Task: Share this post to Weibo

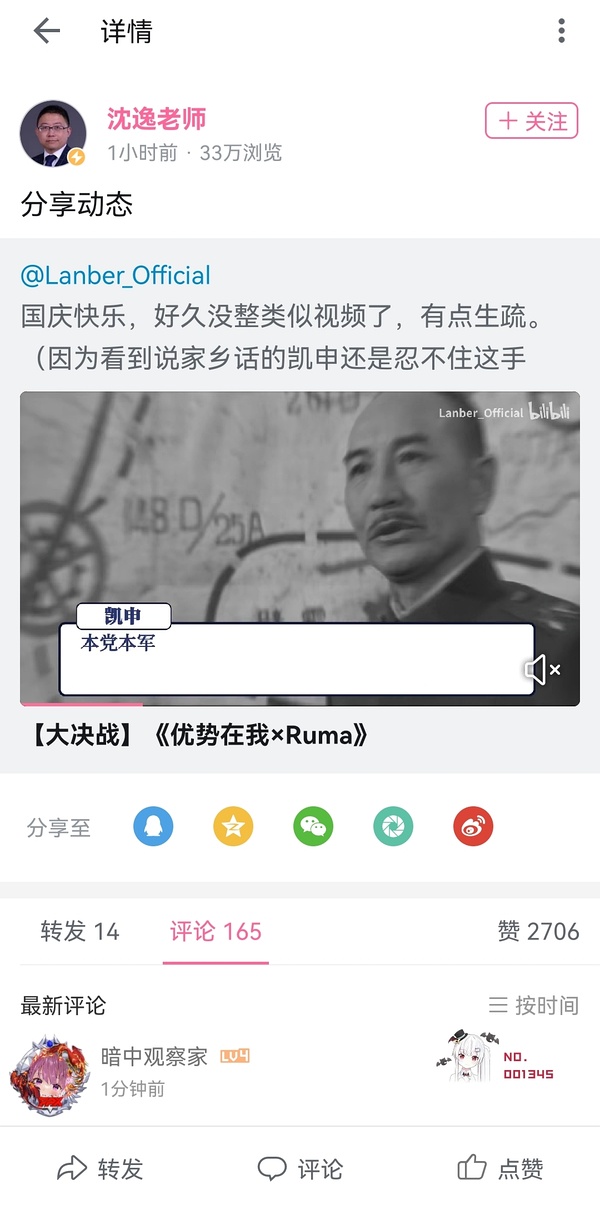Action: pos(473,827)
